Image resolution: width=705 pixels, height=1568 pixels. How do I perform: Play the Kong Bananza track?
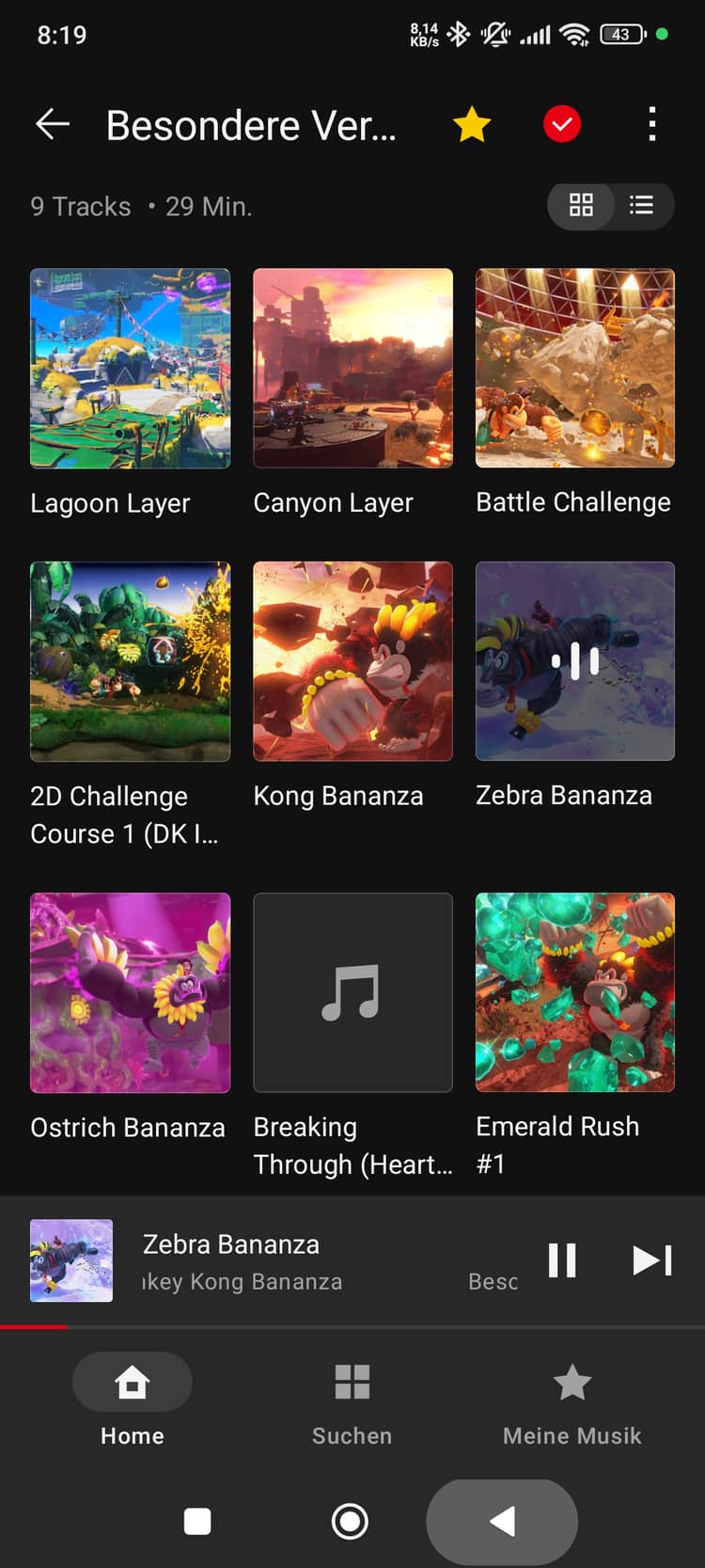click(352, 661)
